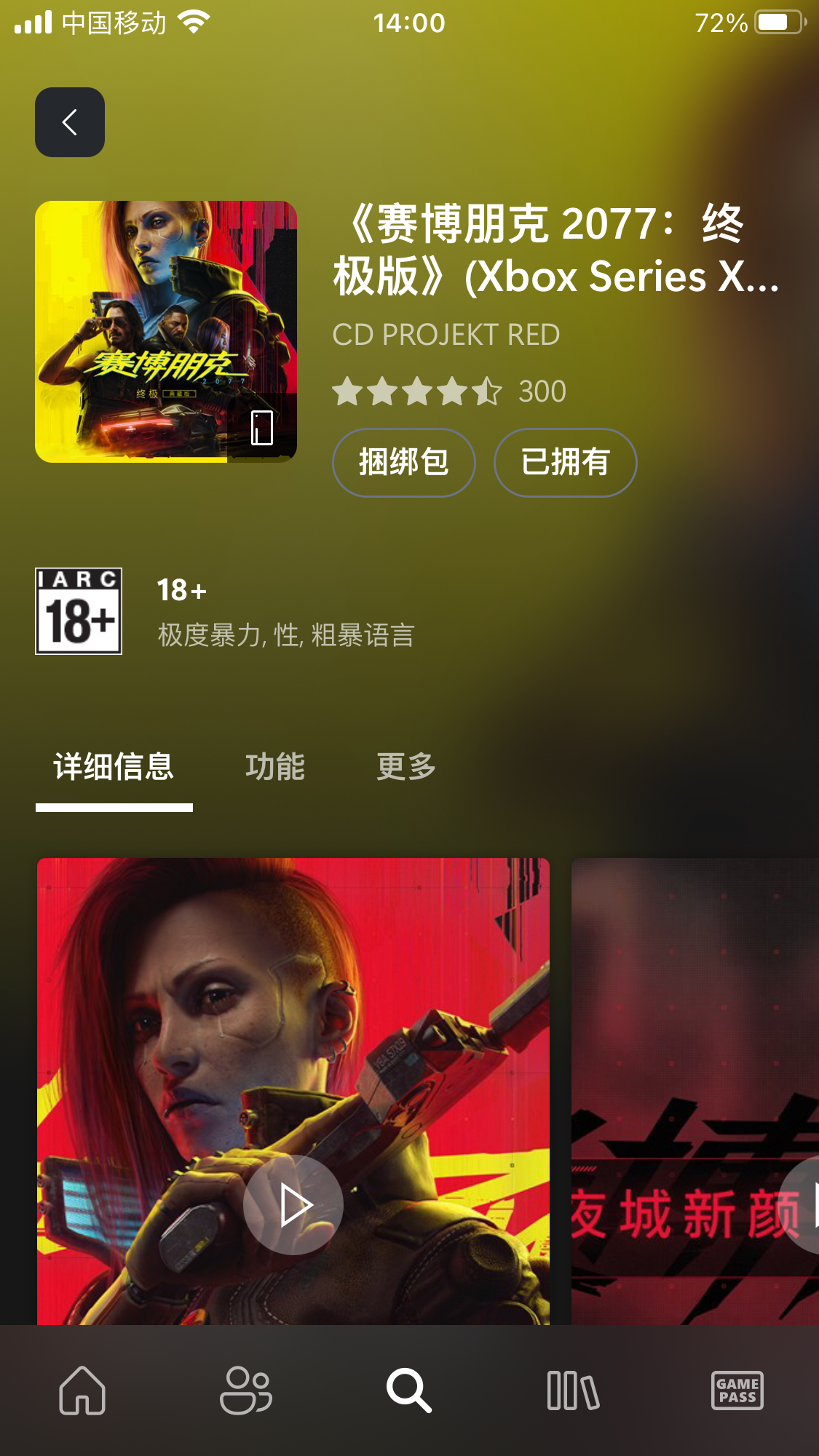
Task: Play the Cyberpunk 2077 trailer video
Action: [293, 1204]
